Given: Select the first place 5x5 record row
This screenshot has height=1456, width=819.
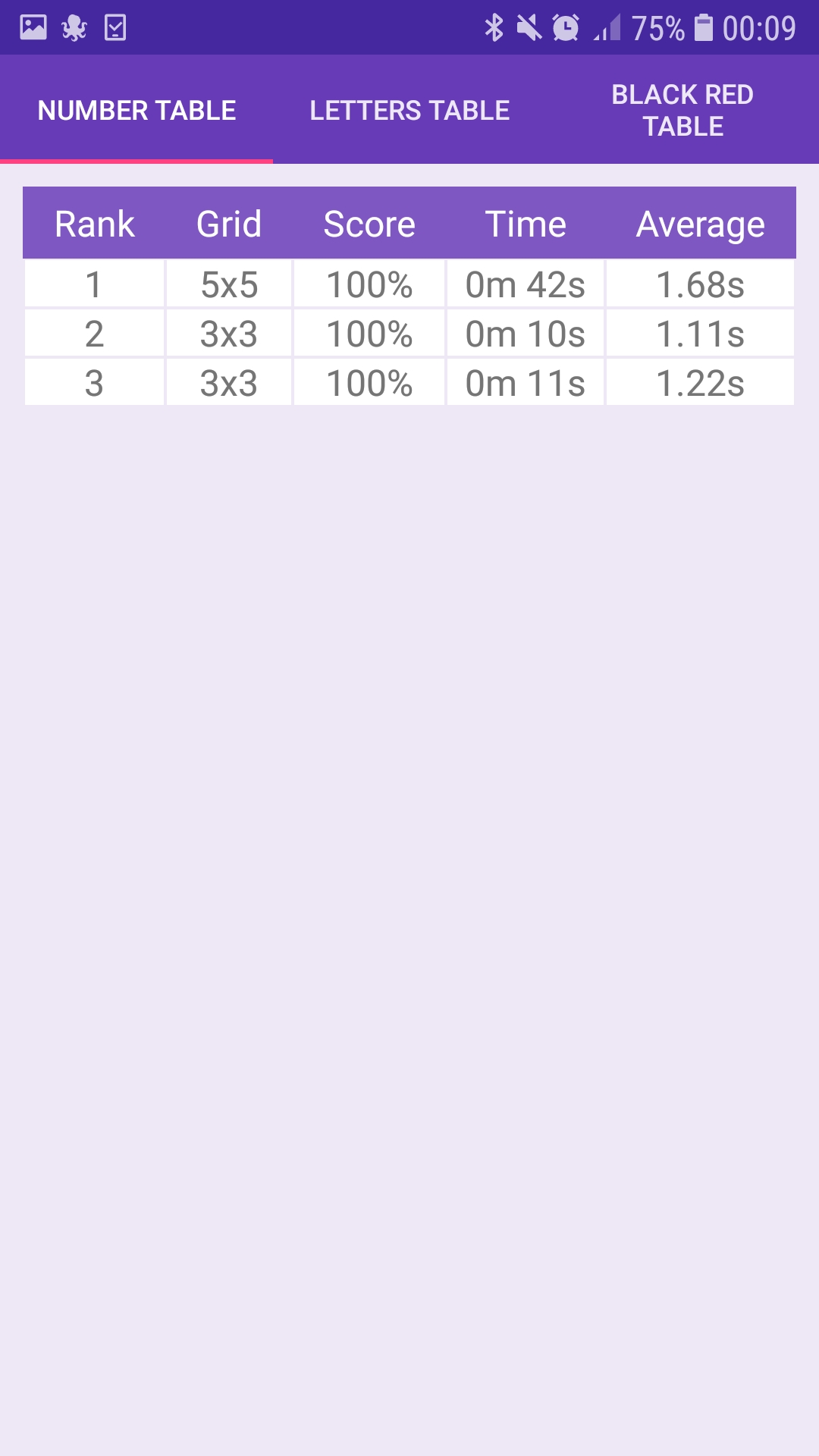Looking at the screenshot, I should tap(409, 284).
